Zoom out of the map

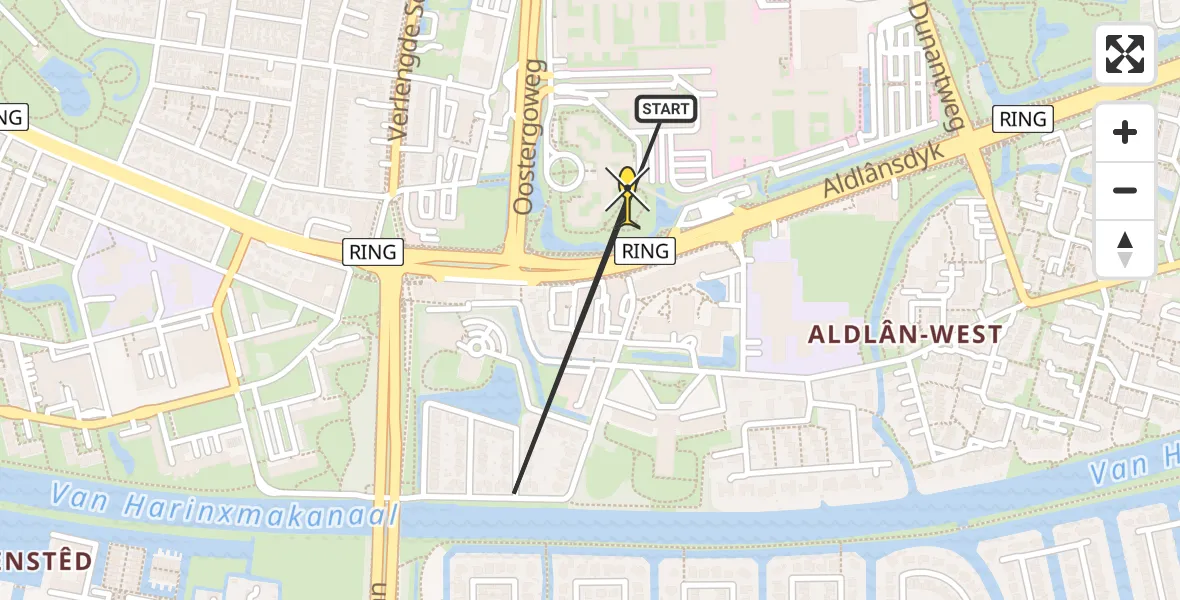[1125, 190]
